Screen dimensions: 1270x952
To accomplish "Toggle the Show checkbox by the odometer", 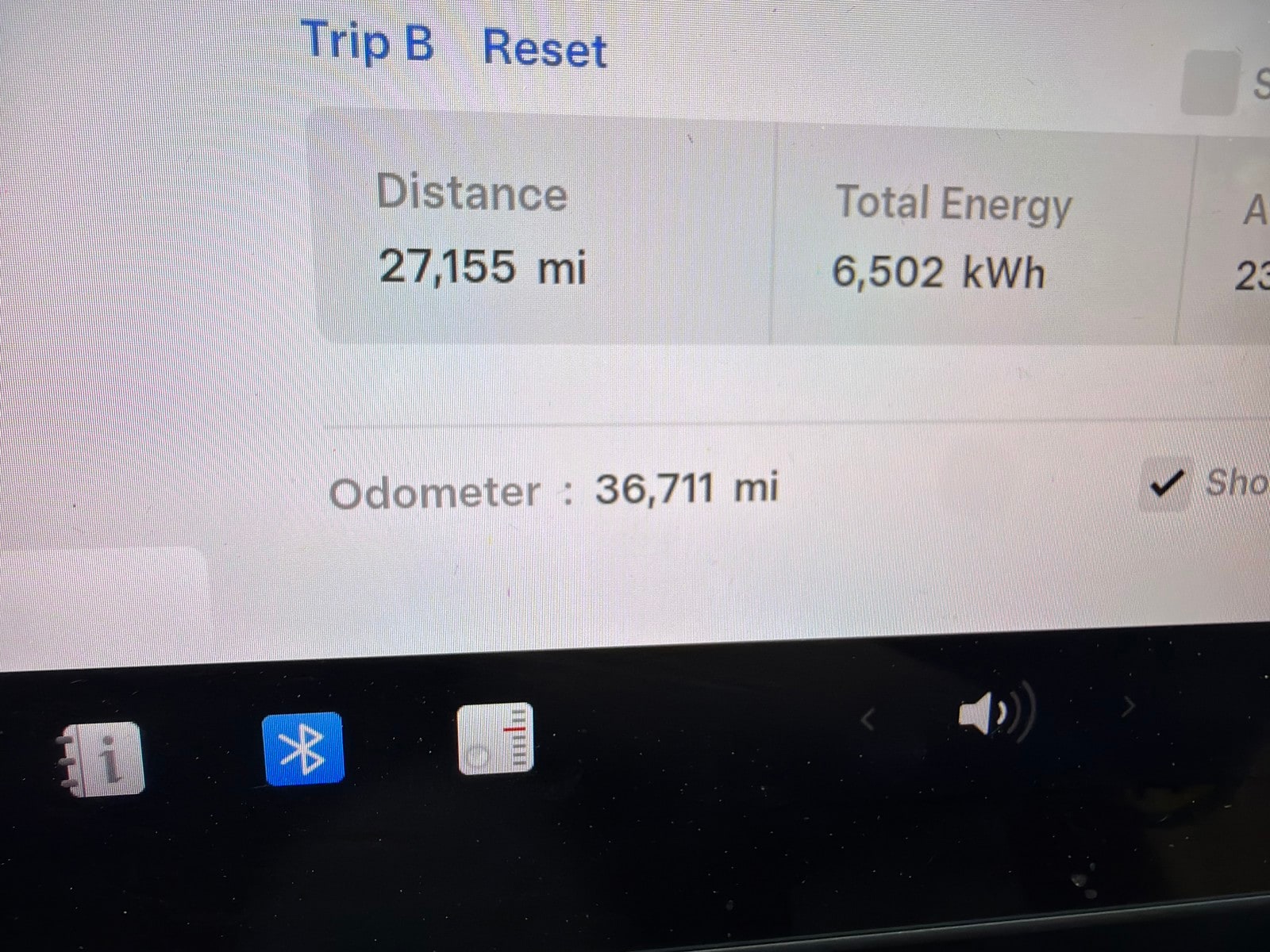I will point(1167,483).
